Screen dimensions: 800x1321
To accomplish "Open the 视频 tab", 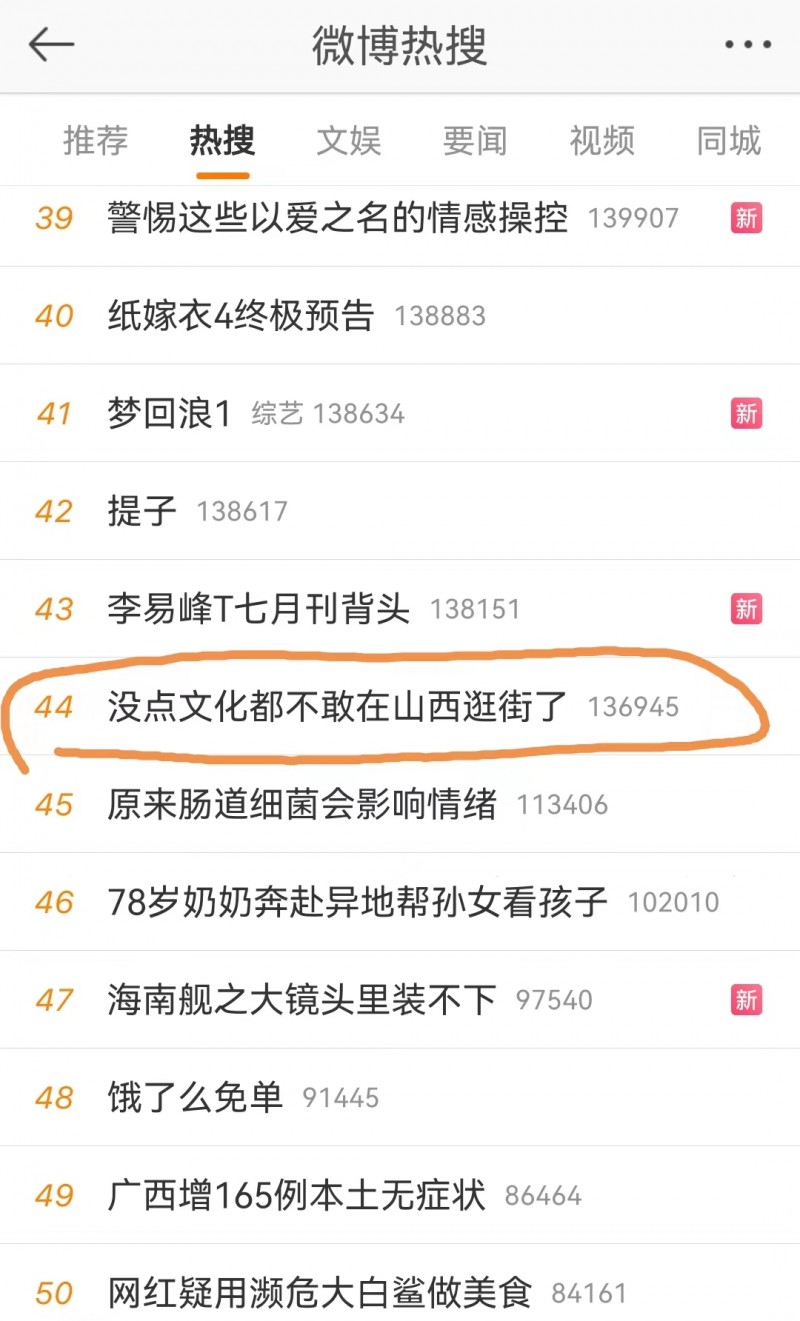I will pyautogui.click(x=602, y=141).
